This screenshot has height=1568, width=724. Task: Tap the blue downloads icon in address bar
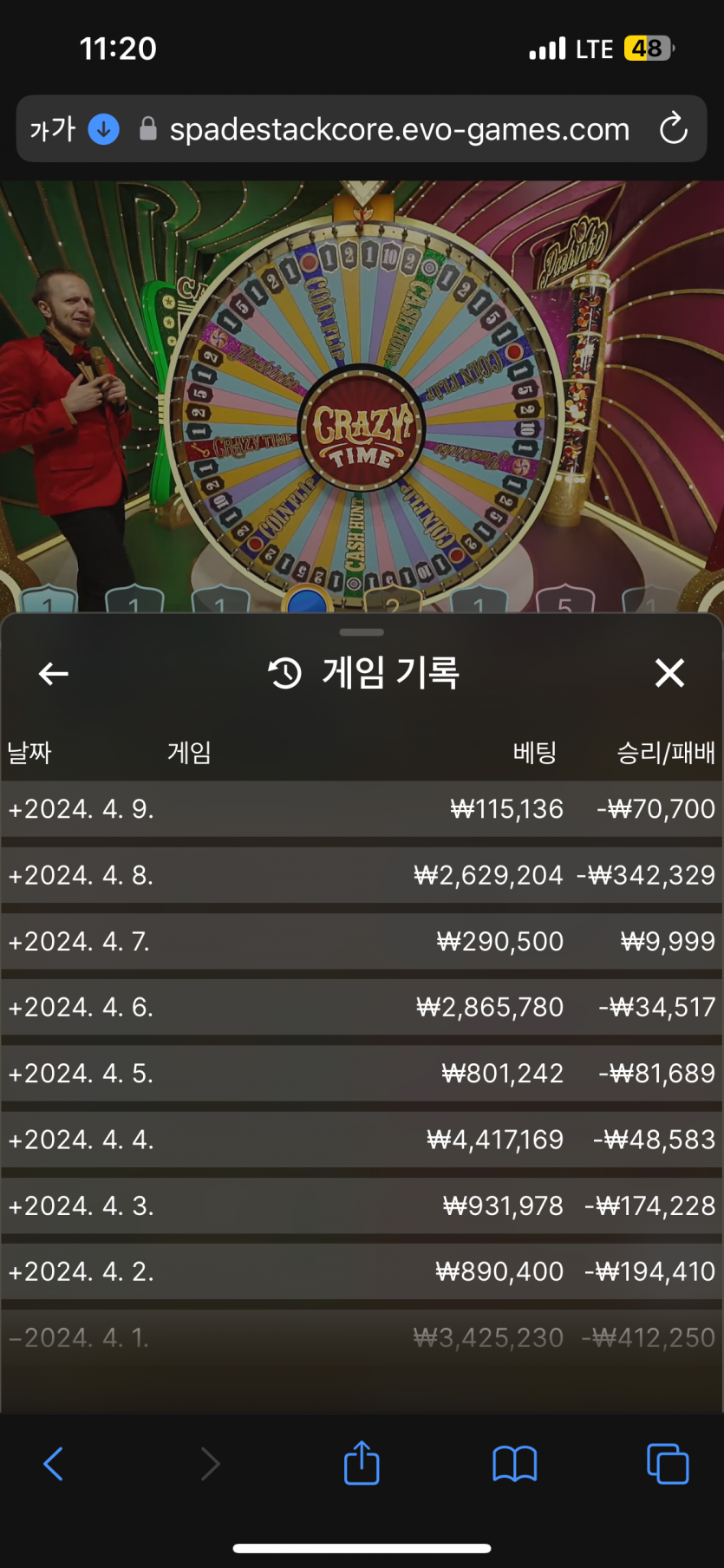[104, 129]
